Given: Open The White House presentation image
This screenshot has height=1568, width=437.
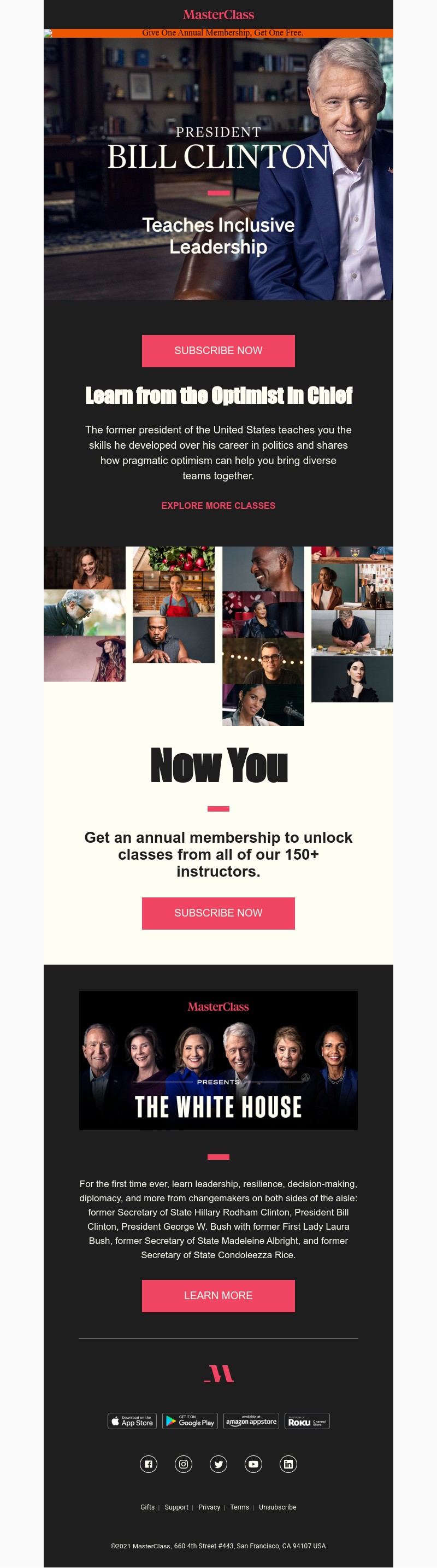Looking at the screenshot, I should click(218, 1060).
